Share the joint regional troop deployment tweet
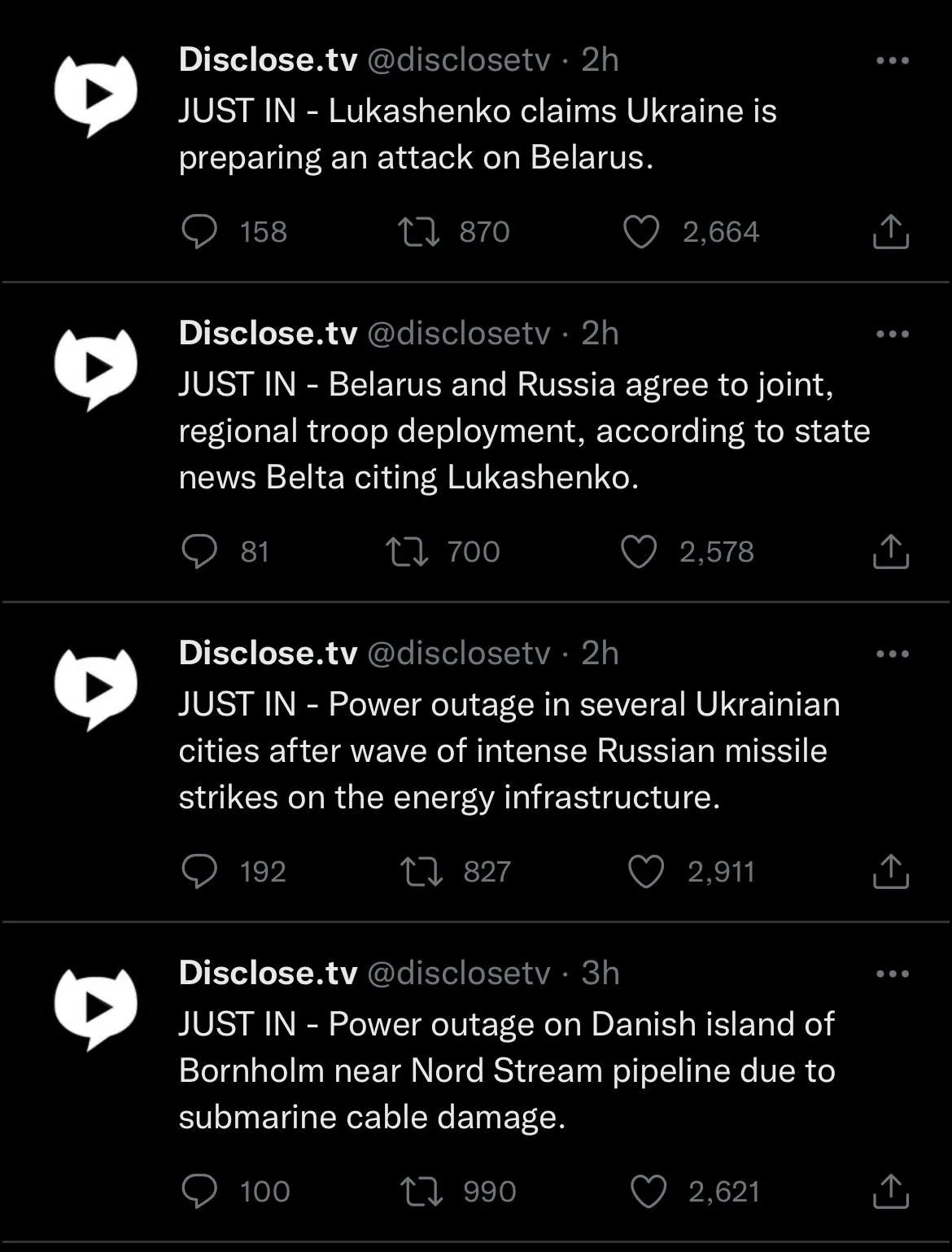 click(890, 552)
